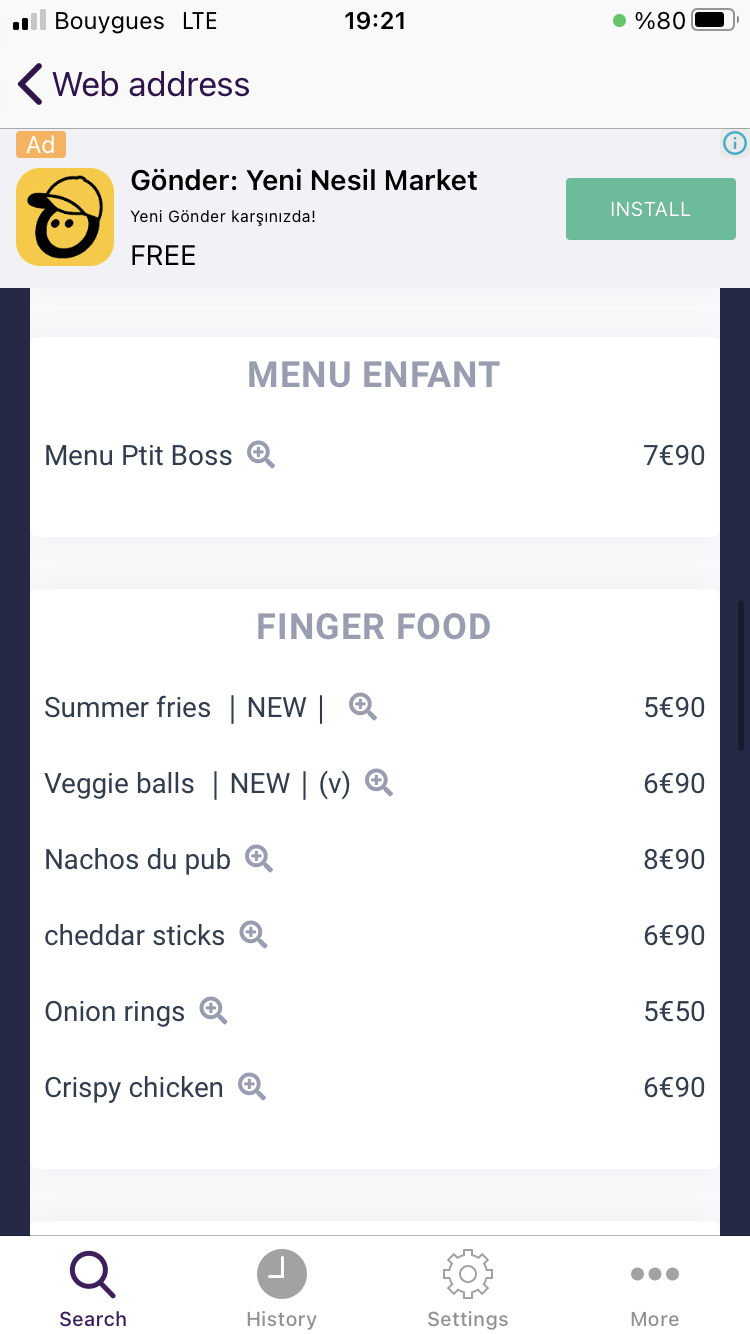750x1334 pixels.
Task: Go back to Web address
Action: (133, 85)
